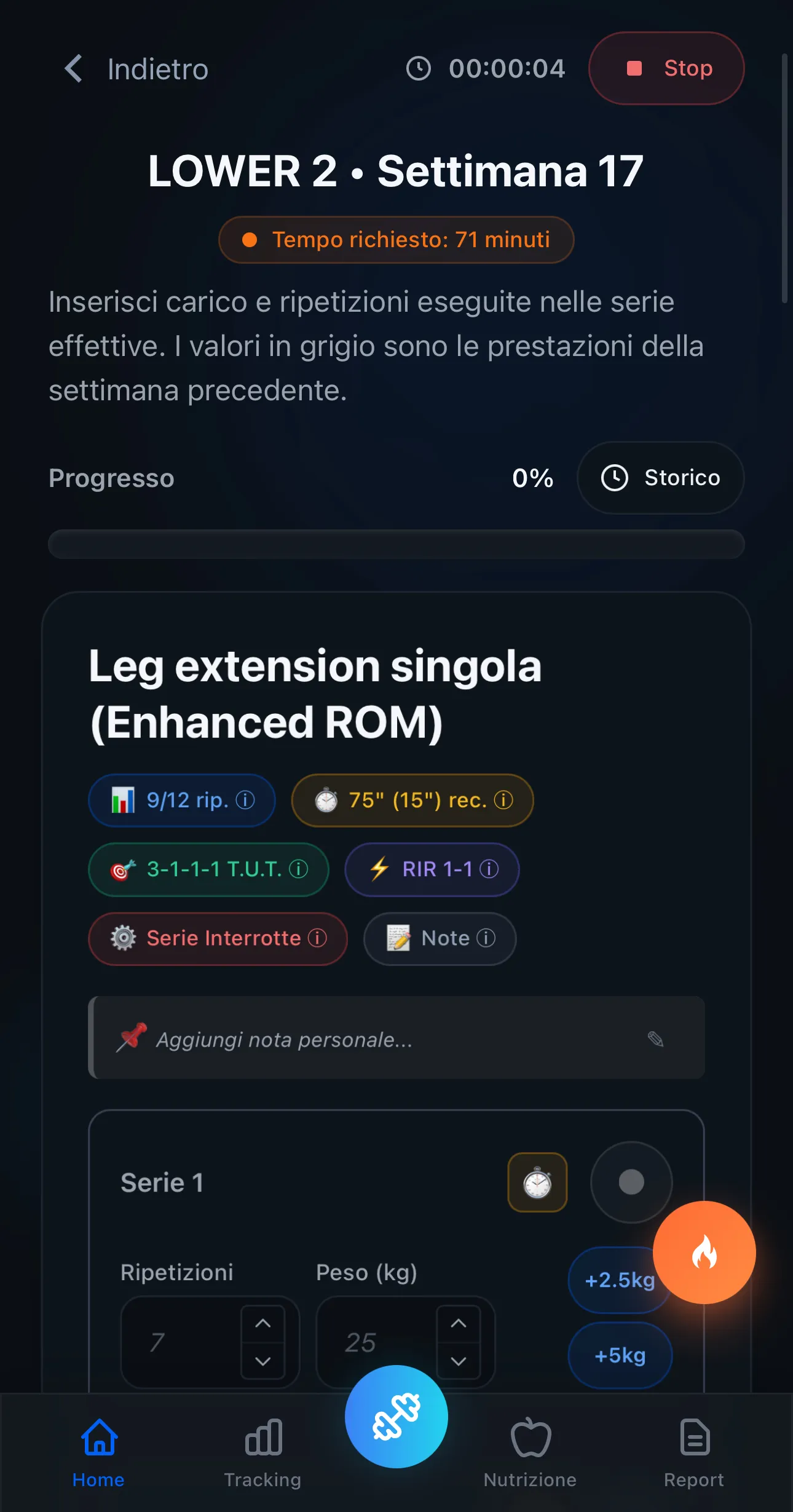Open info for Serie Interrotte
This screenshot has width=793, height=1512.
point(317,938)
